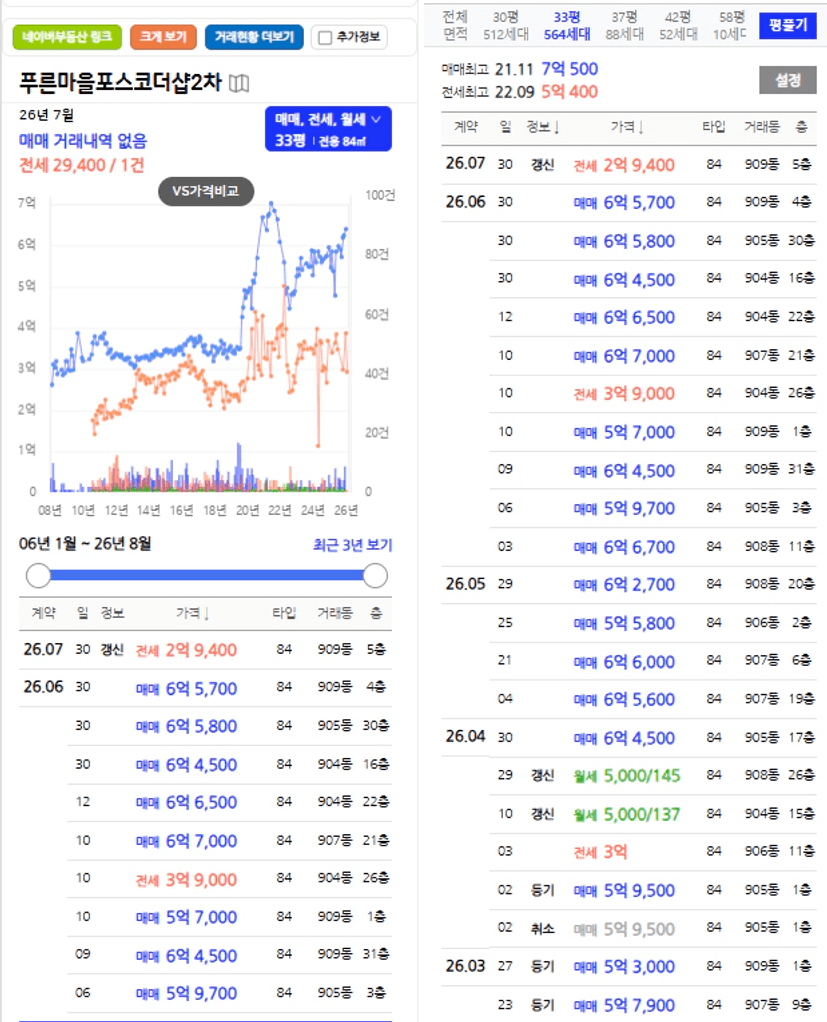Select the 58평 area tab
827x1022 pixels.
tap(729, 25)
